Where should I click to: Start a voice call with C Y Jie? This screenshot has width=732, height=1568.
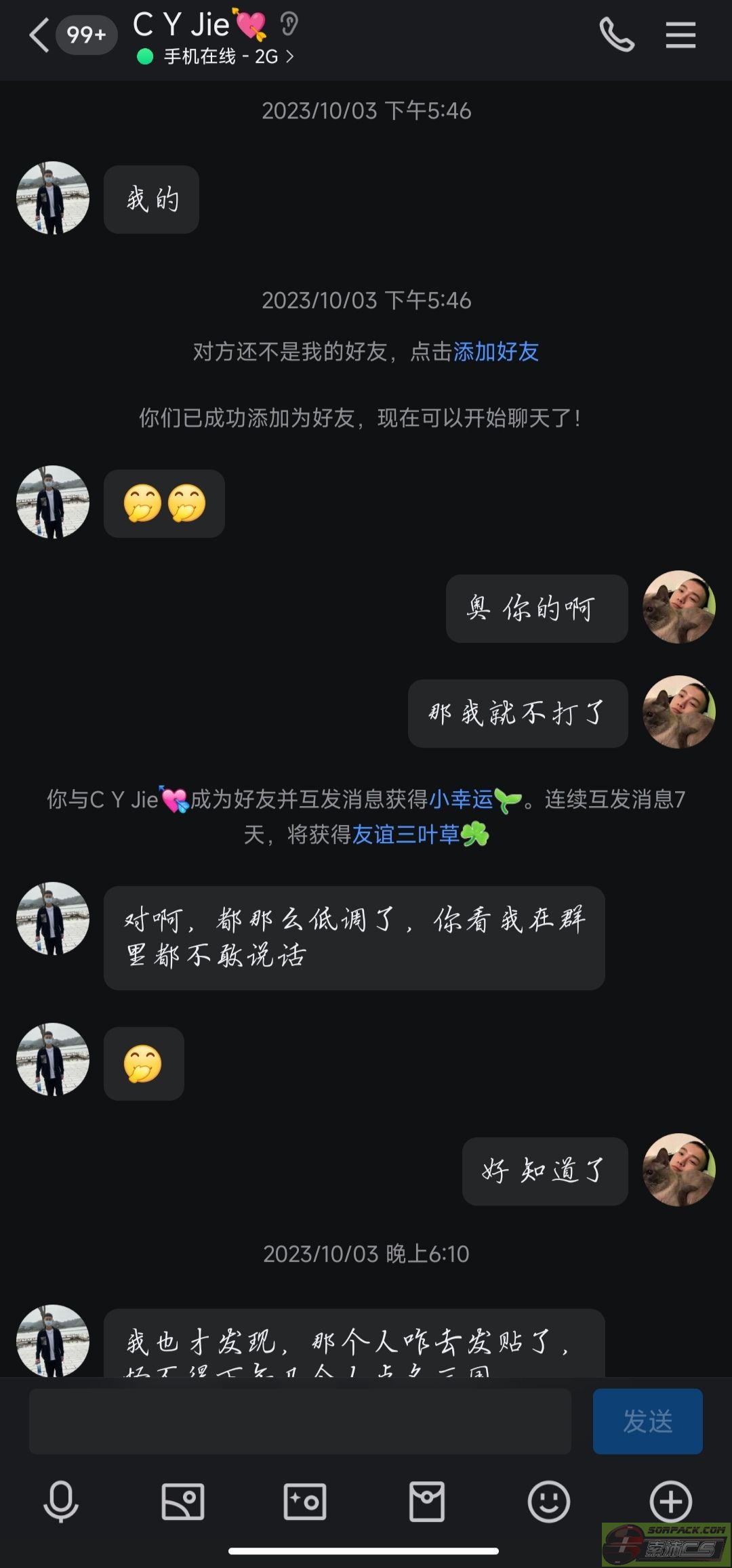point(617,35)
